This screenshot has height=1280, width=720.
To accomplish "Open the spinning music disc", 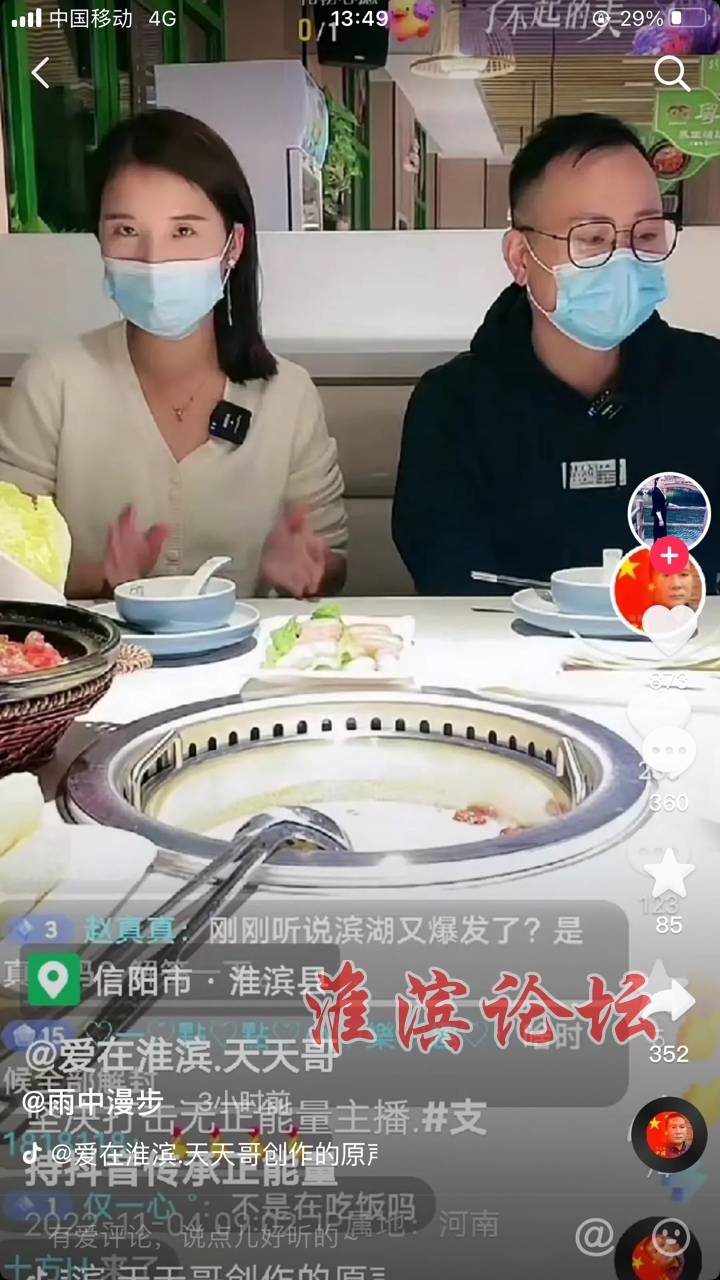I will pyautogui.click(x=668, y=1134).
